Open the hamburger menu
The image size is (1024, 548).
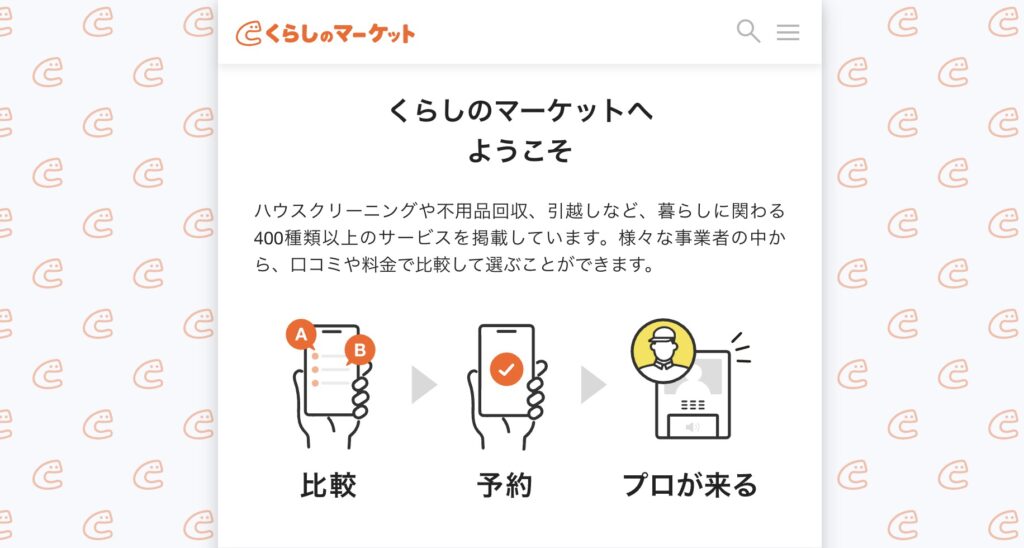788,32
